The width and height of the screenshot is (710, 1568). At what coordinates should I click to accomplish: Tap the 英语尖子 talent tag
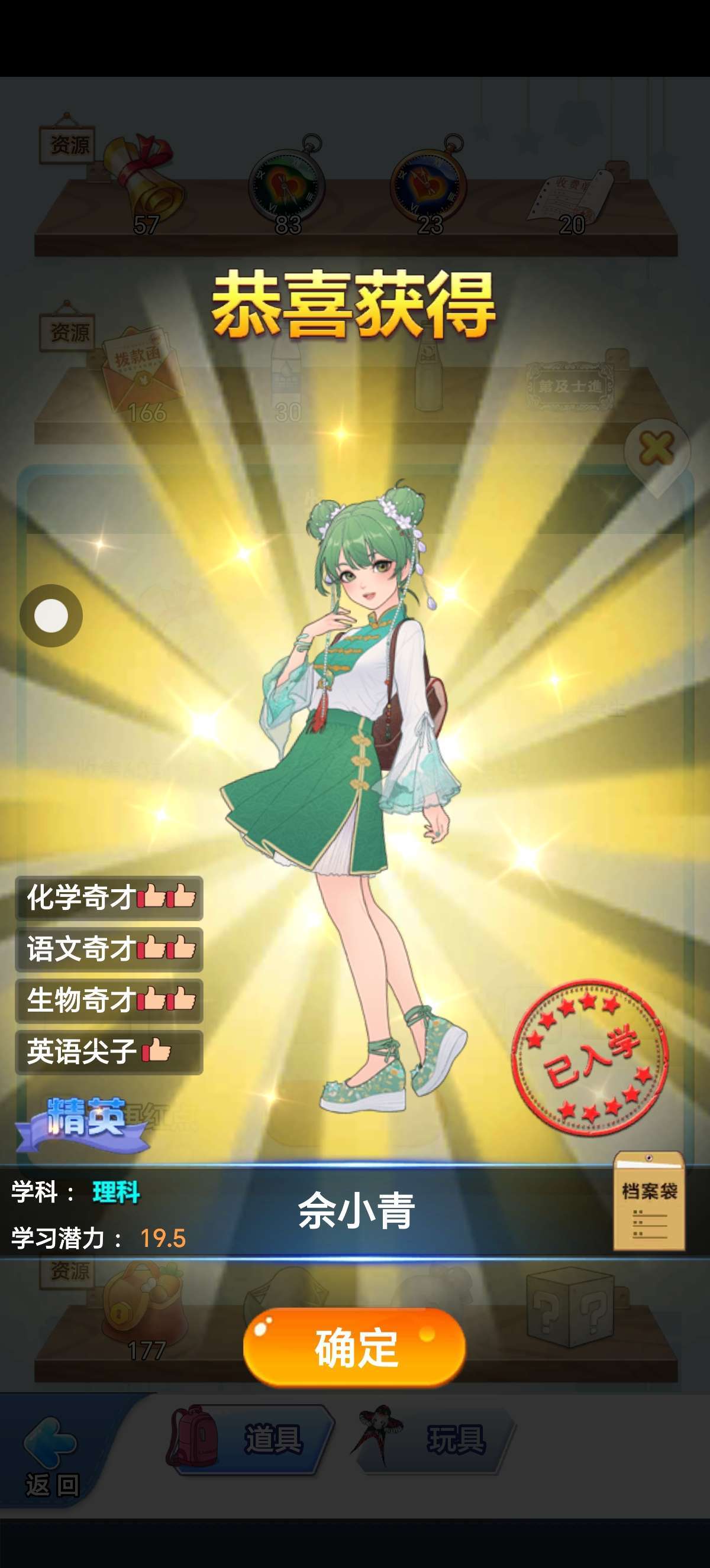tap(109, 1052)
